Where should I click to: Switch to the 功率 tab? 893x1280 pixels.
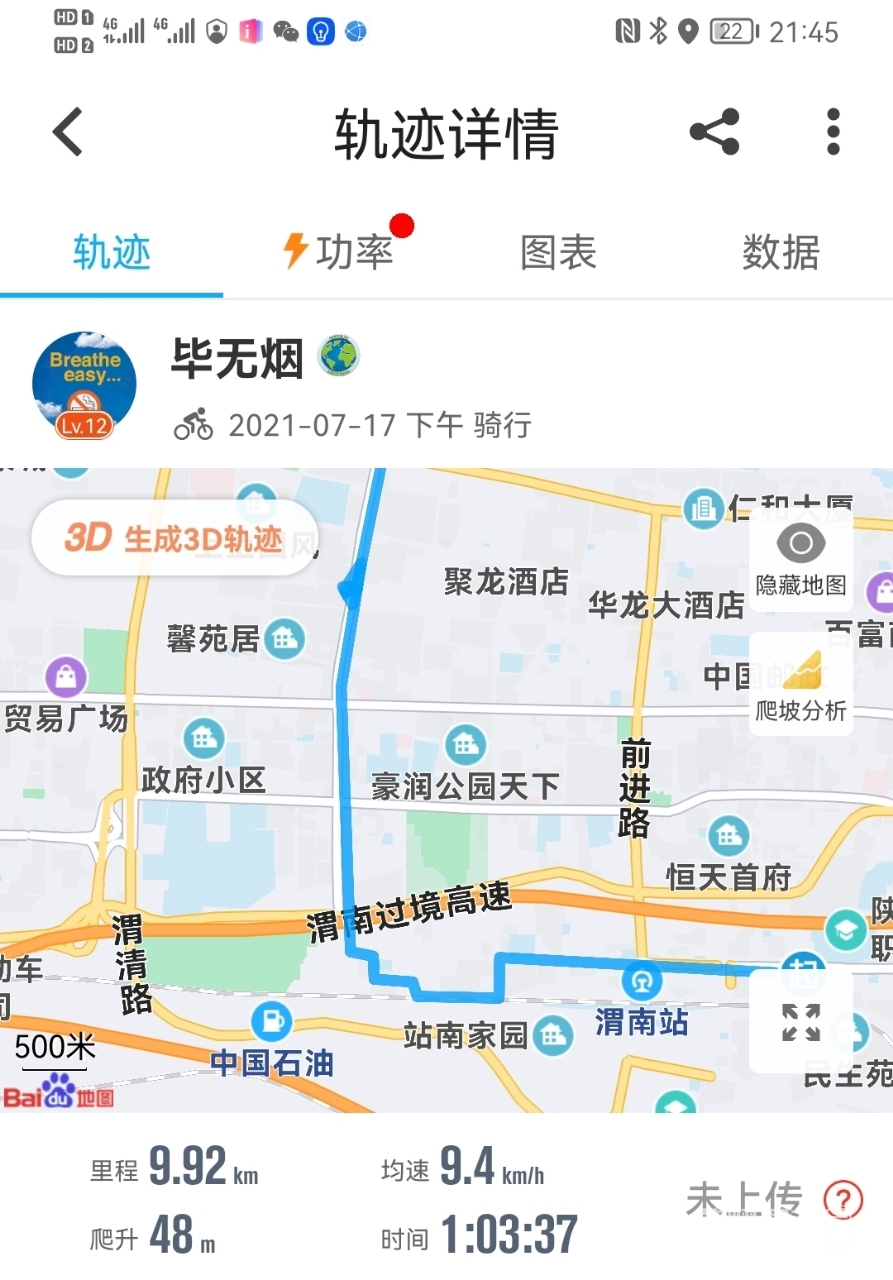[340, 252]
